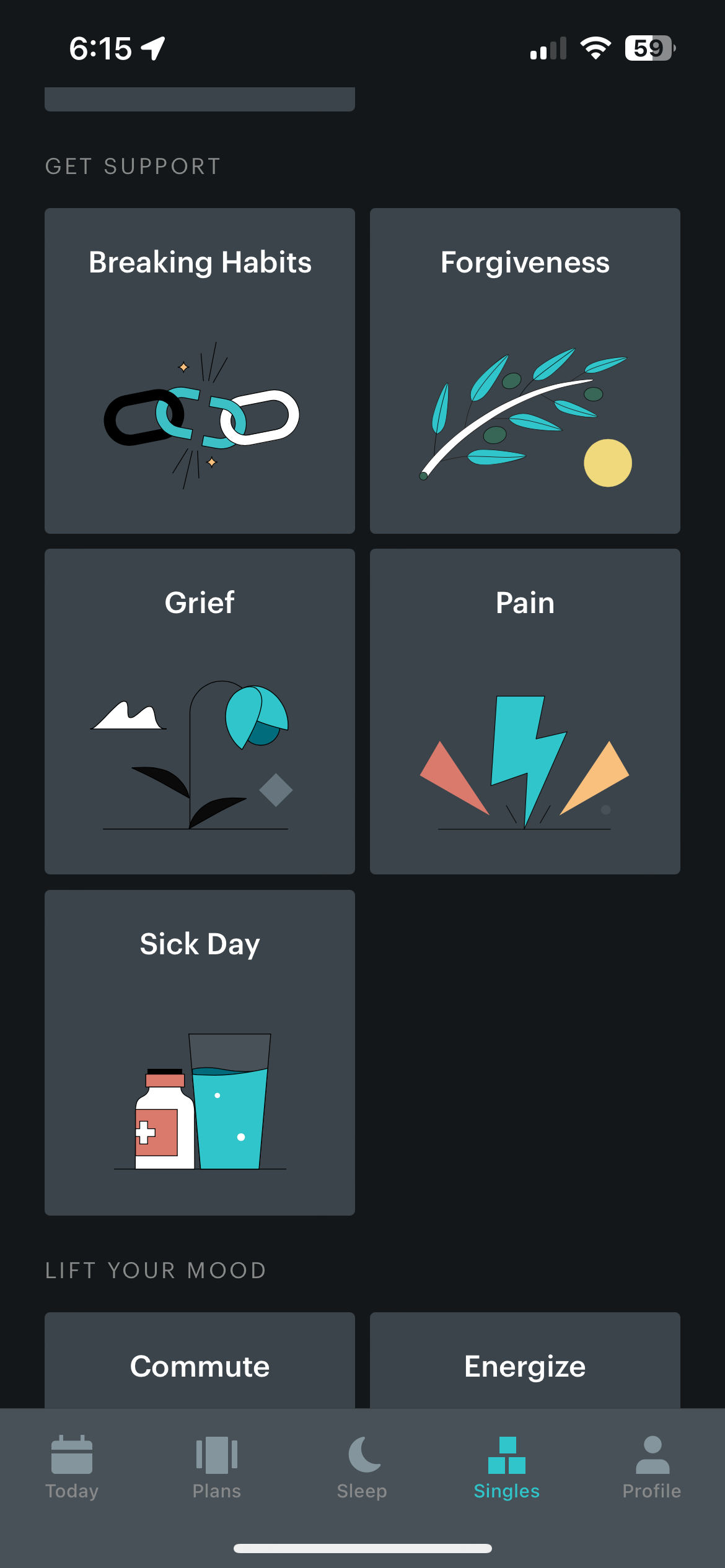
Task: Switch to the Today tab
Action: pos(72,1468)
